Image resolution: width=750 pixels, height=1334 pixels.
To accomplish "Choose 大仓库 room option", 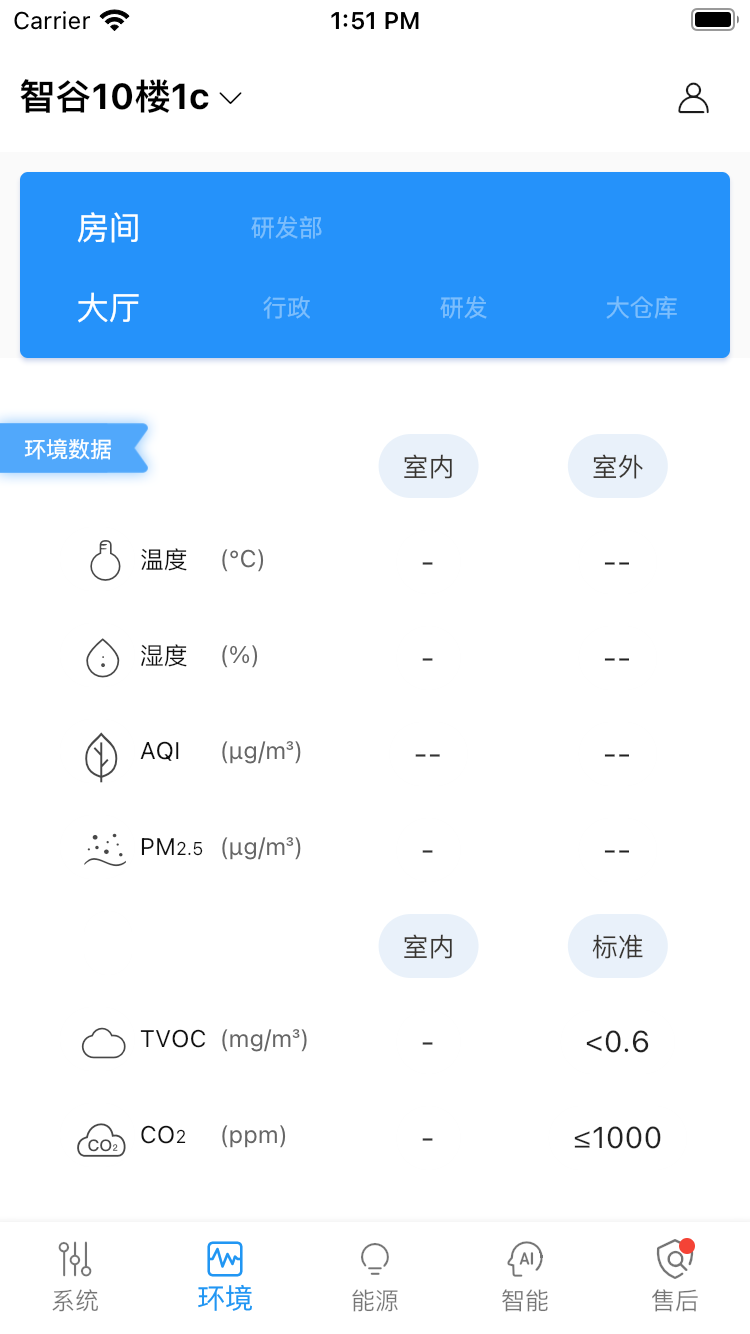I will pyautogui.click(x=641, y=308).
